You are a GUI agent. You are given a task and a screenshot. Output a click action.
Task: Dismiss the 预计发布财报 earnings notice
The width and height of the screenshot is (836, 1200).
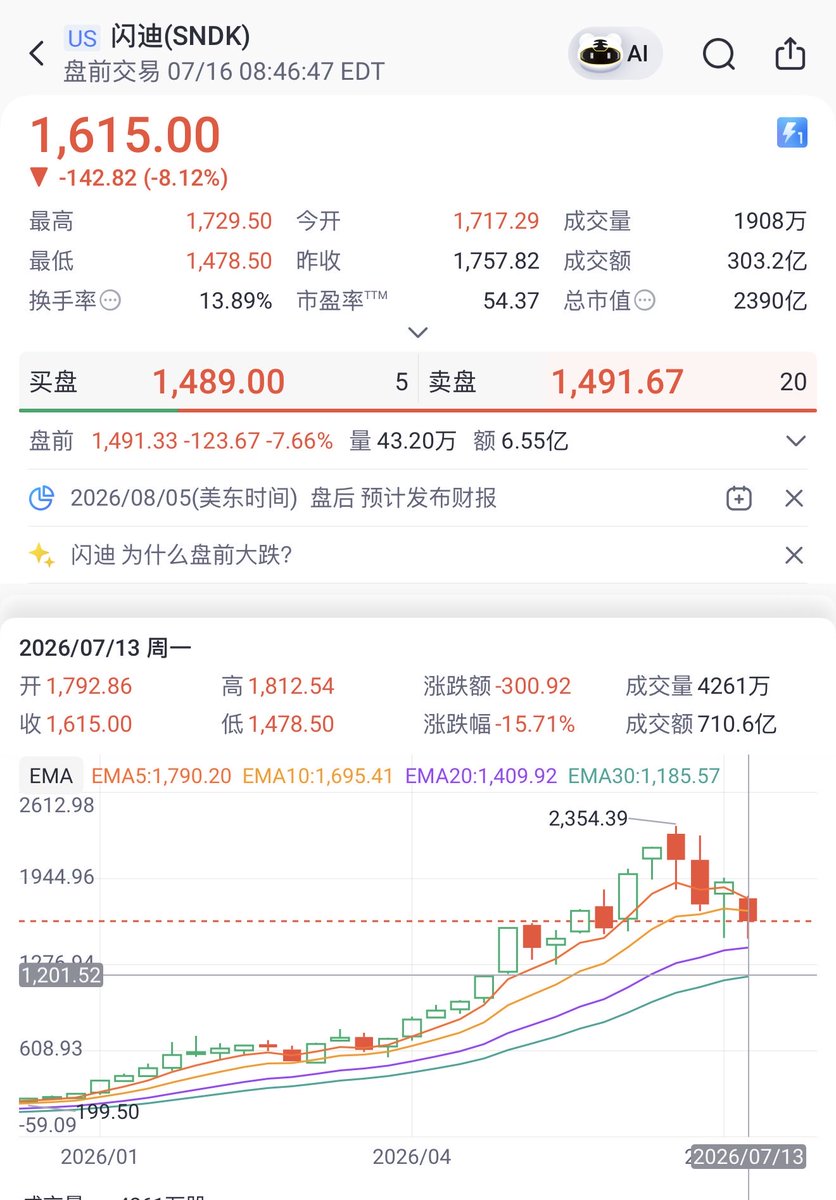pyautogui.click(x=794, y=498)
